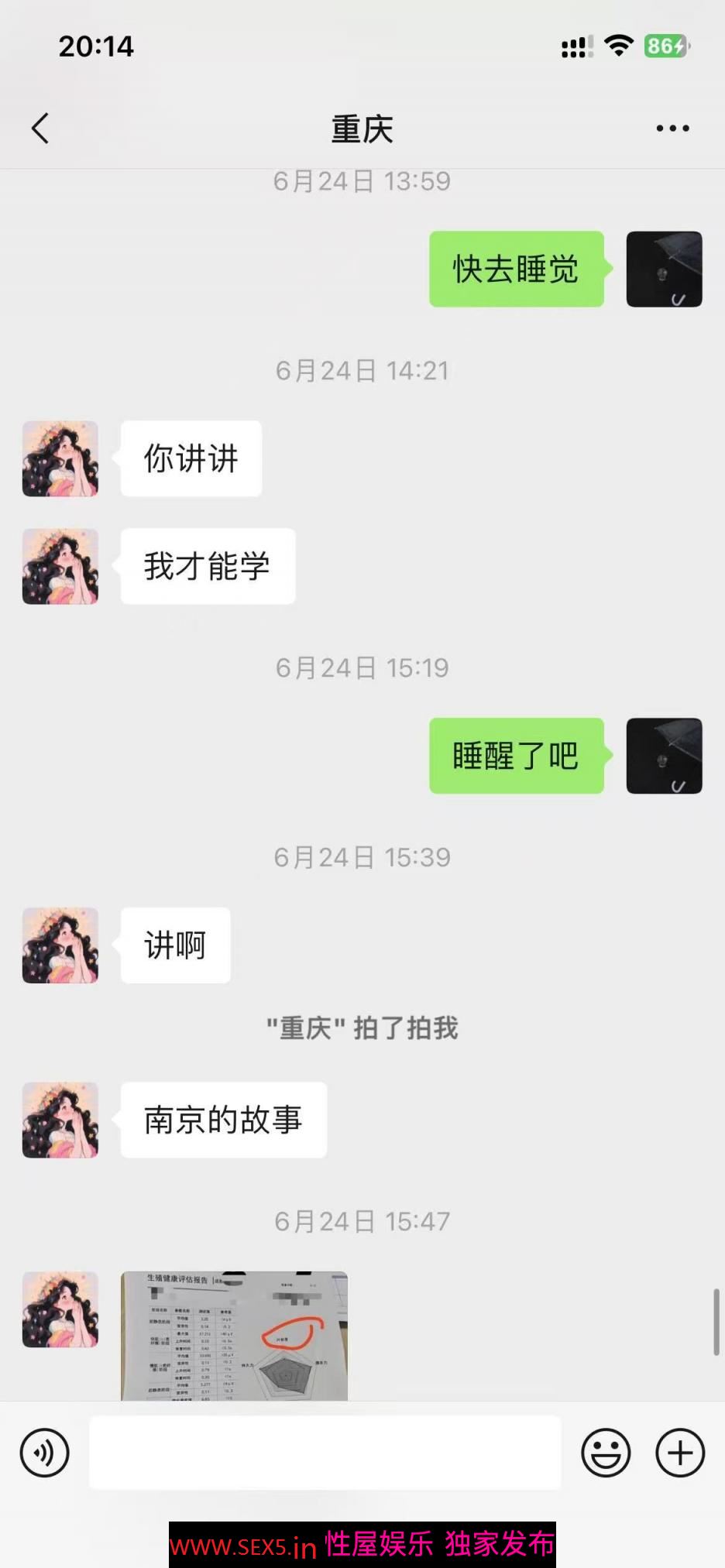Go back from the 重庆 chat

tap(40, 129)
